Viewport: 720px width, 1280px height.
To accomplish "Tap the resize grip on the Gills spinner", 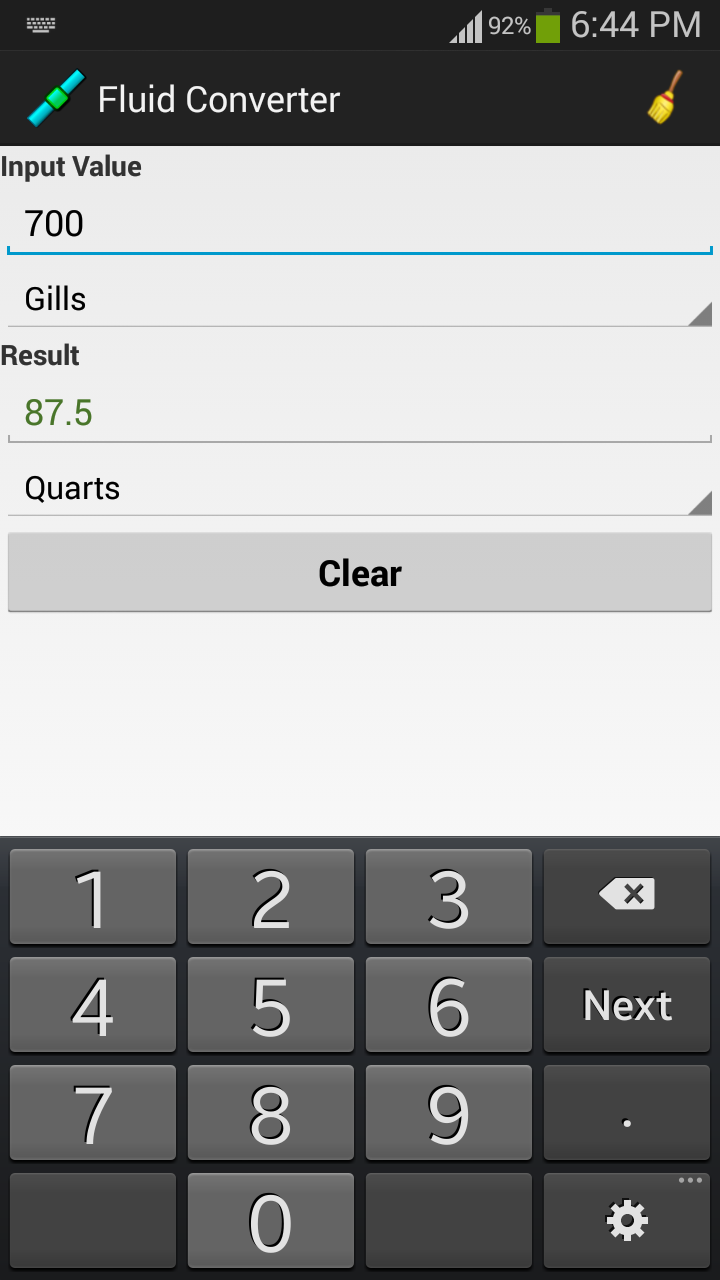I will [700, 314].
